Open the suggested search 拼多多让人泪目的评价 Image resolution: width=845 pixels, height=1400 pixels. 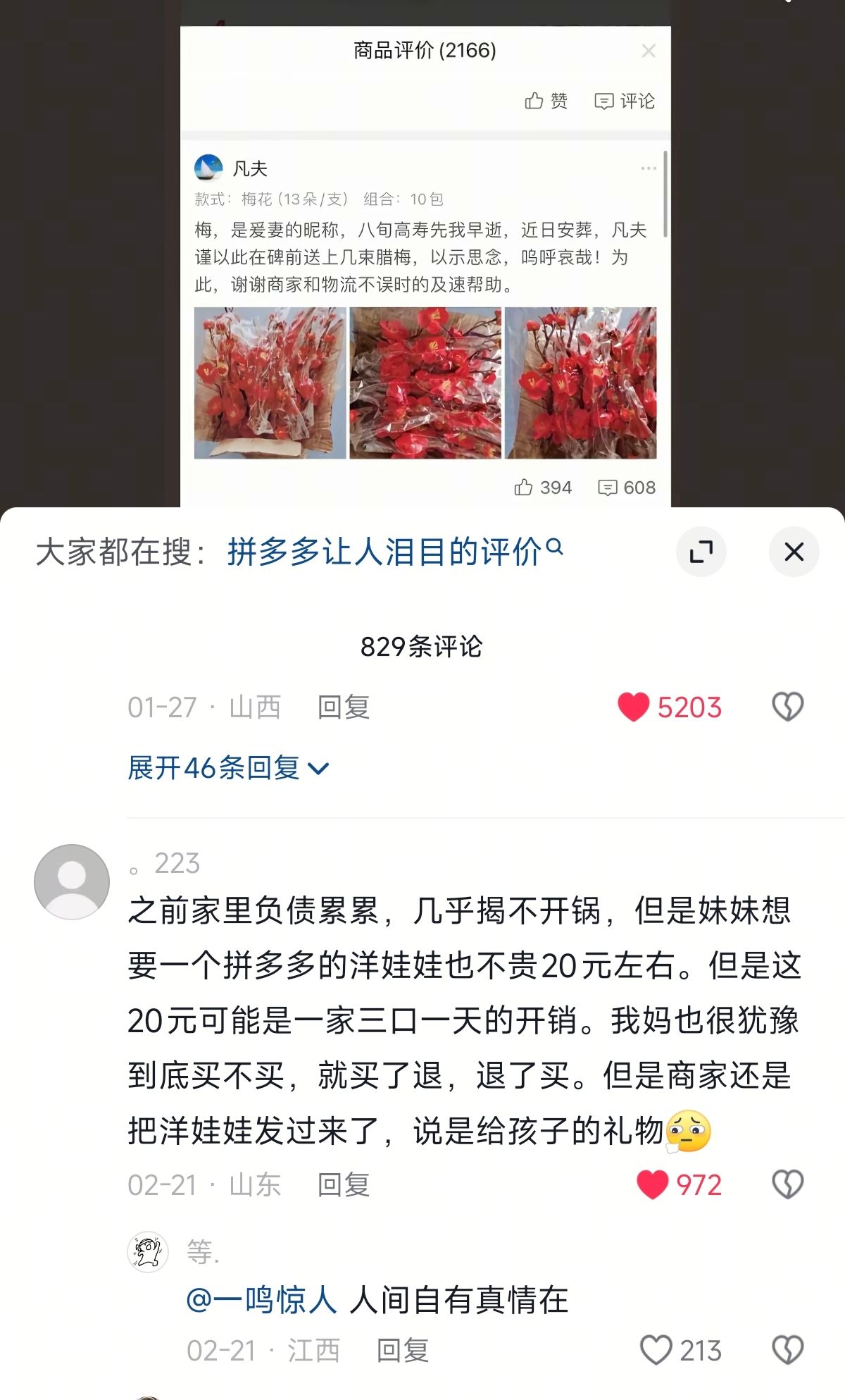coord(394,552)
